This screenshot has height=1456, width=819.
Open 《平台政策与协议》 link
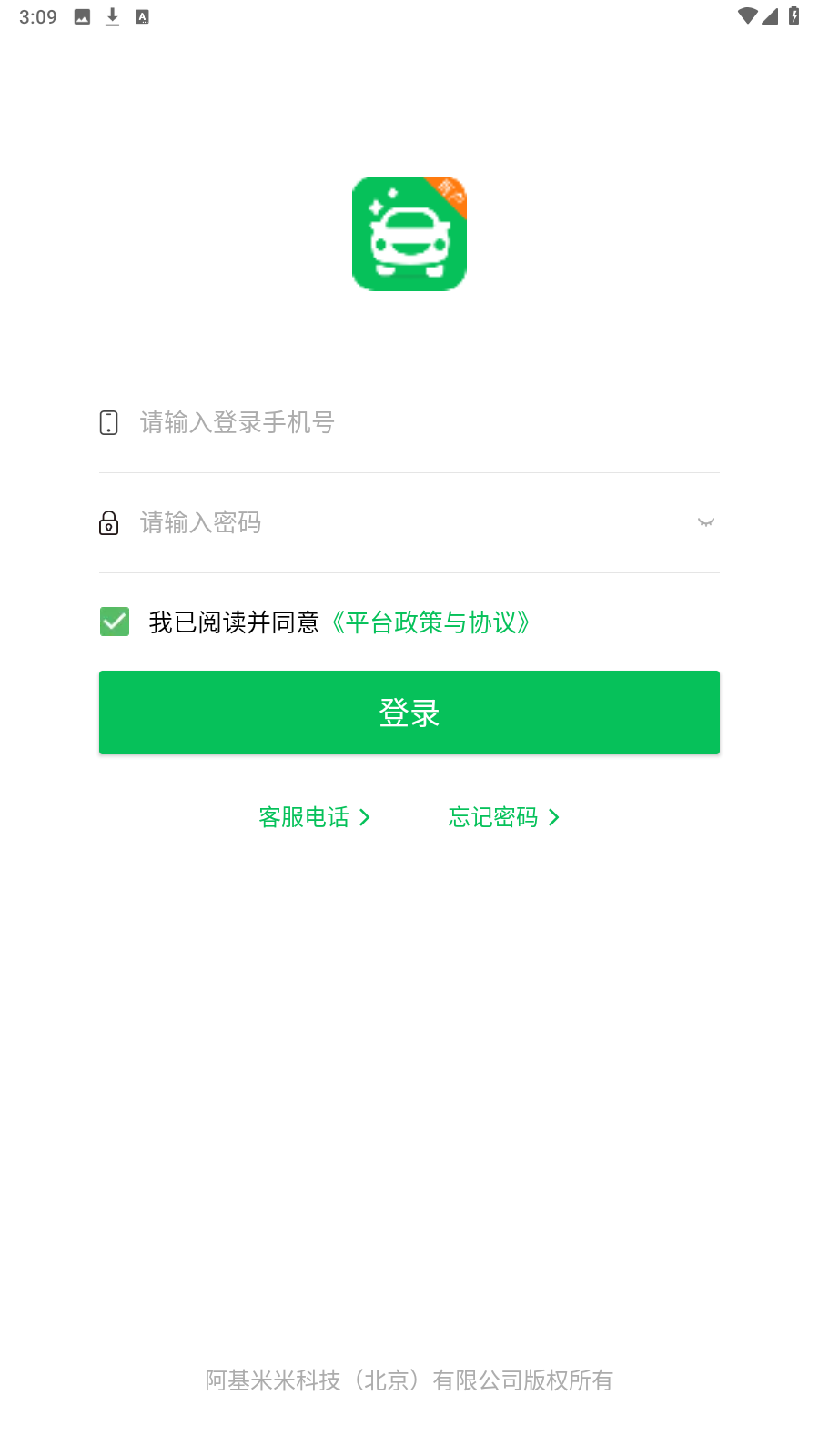(430, 622)
